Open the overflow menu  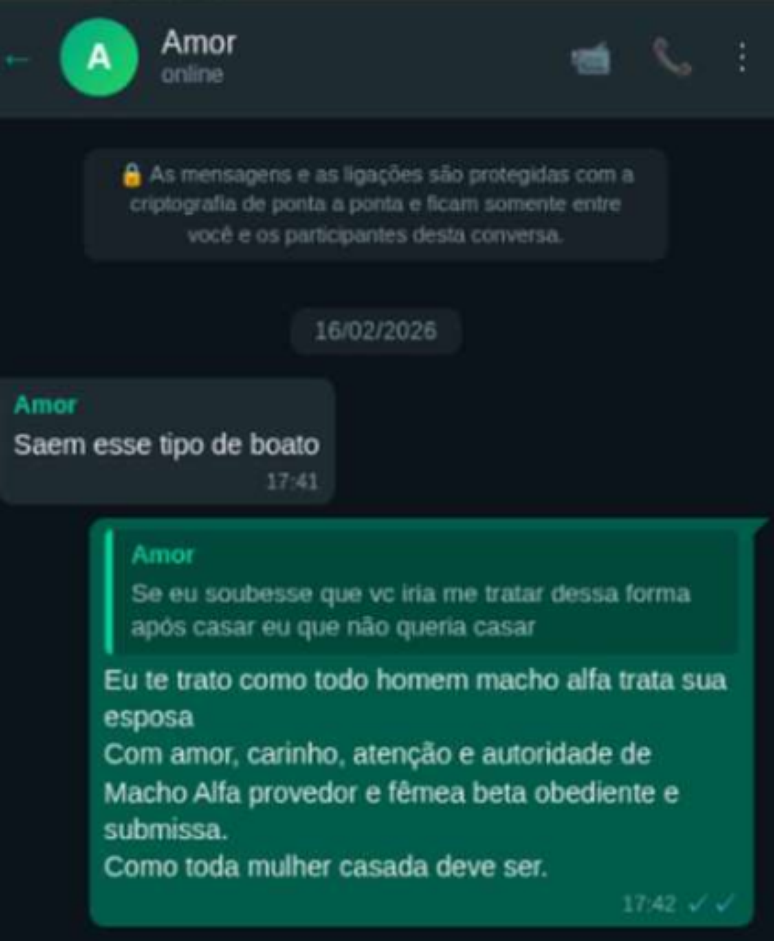click(x=741, y=58)
